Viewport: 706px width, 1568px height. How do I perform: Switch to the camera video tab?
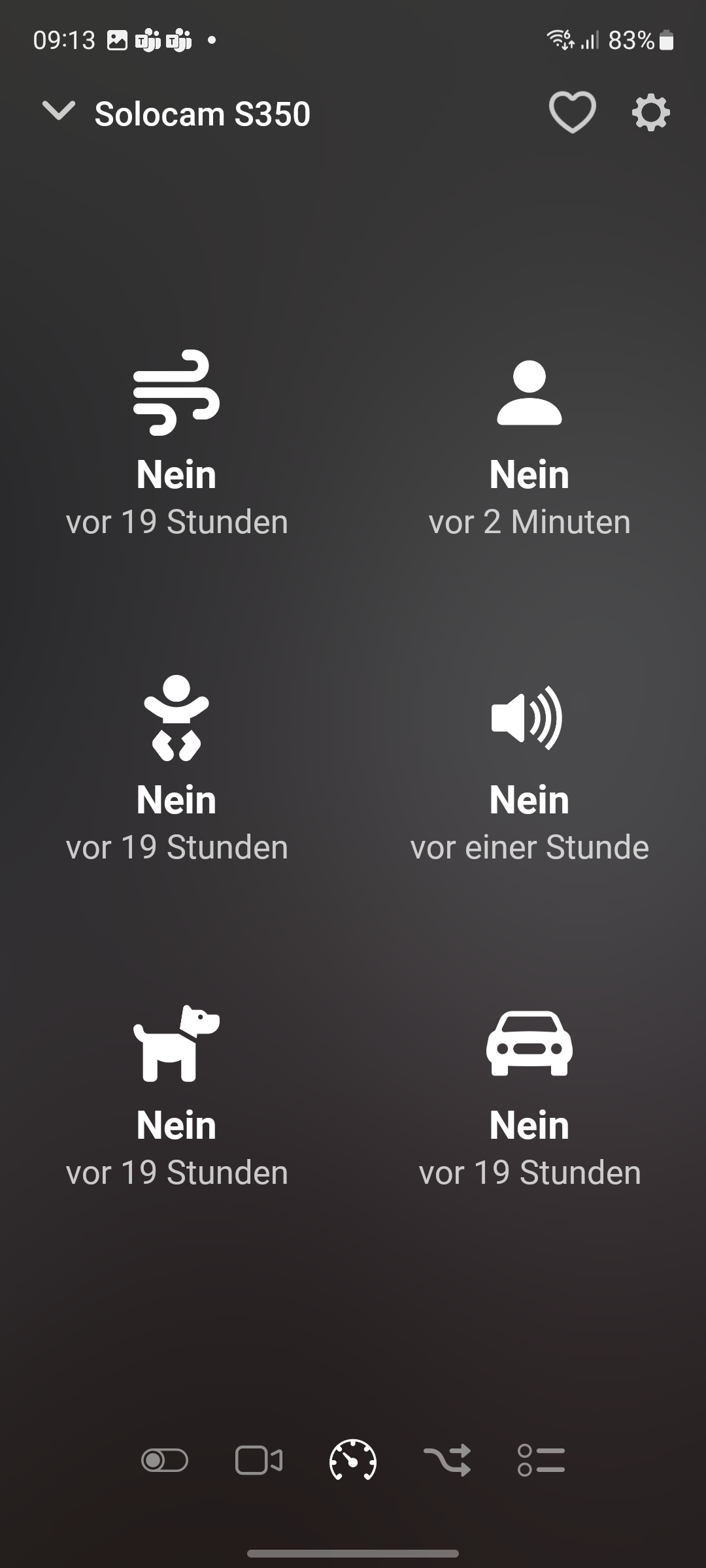(x=259, y=1460)
